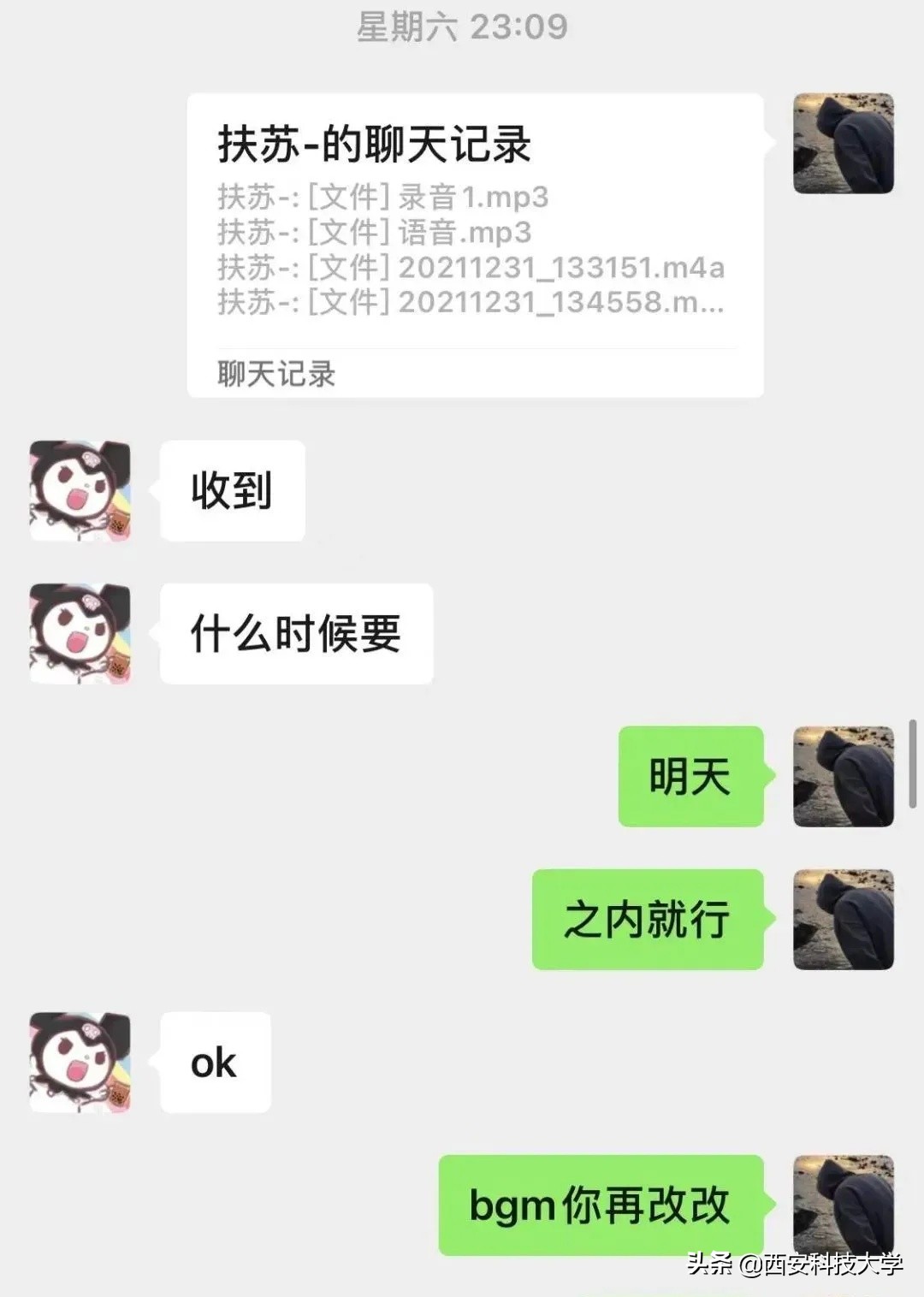The image size is (924, 1297).
Task: Select the "之内就行" green bubble
Action: pyautogui.click(x=647, y=921)
